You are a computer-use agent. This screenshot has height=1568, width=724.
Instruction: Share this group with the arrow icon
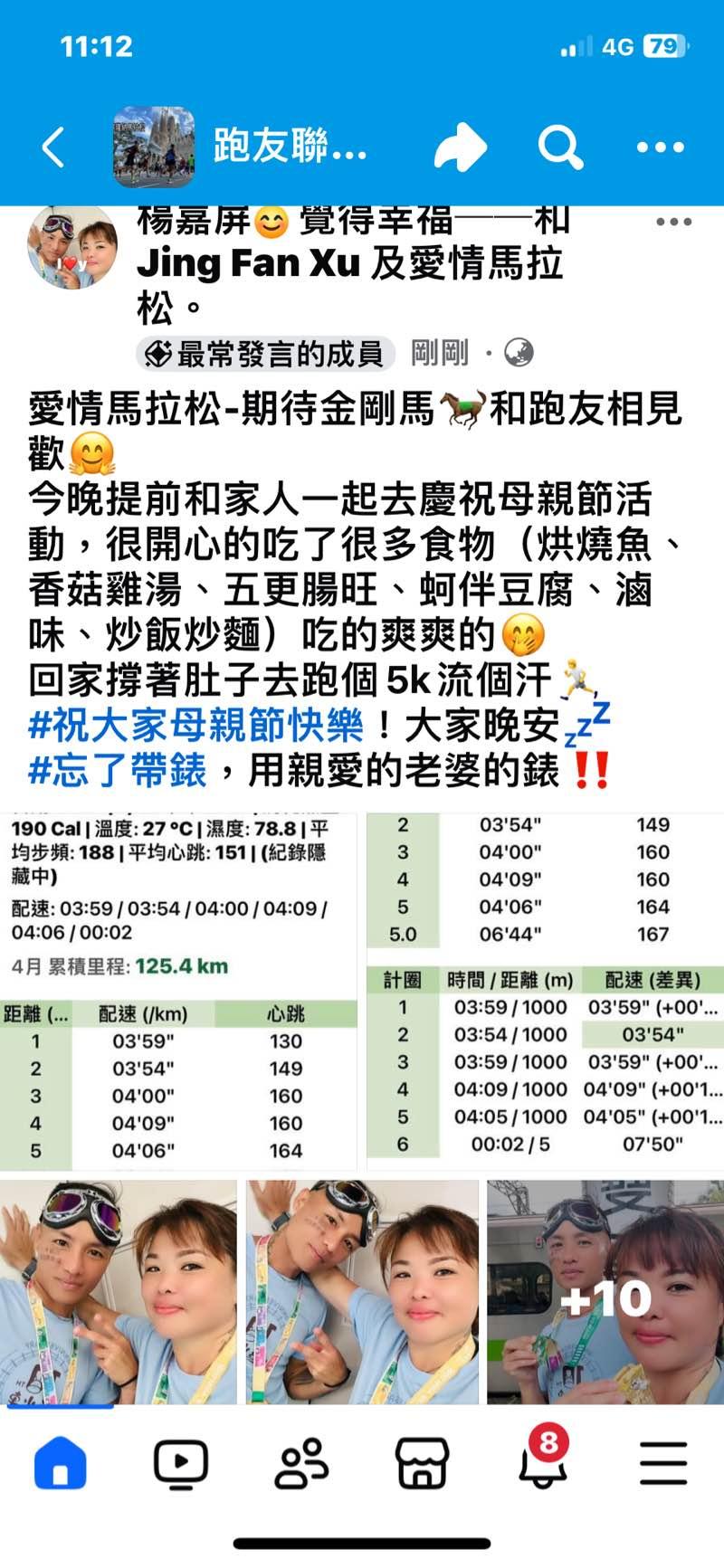[x=460, y=147]
